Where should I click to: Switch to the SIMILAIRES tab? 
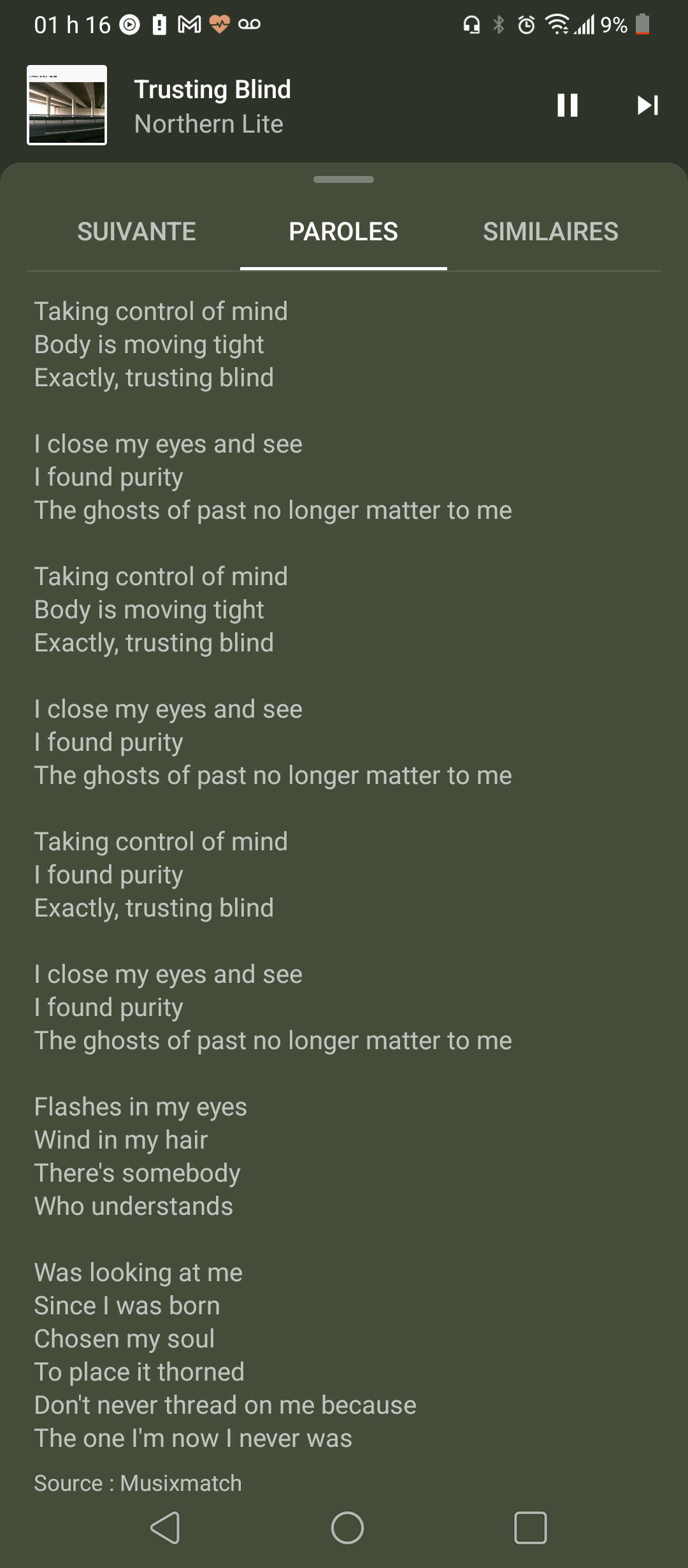click(x=550, y=231)
